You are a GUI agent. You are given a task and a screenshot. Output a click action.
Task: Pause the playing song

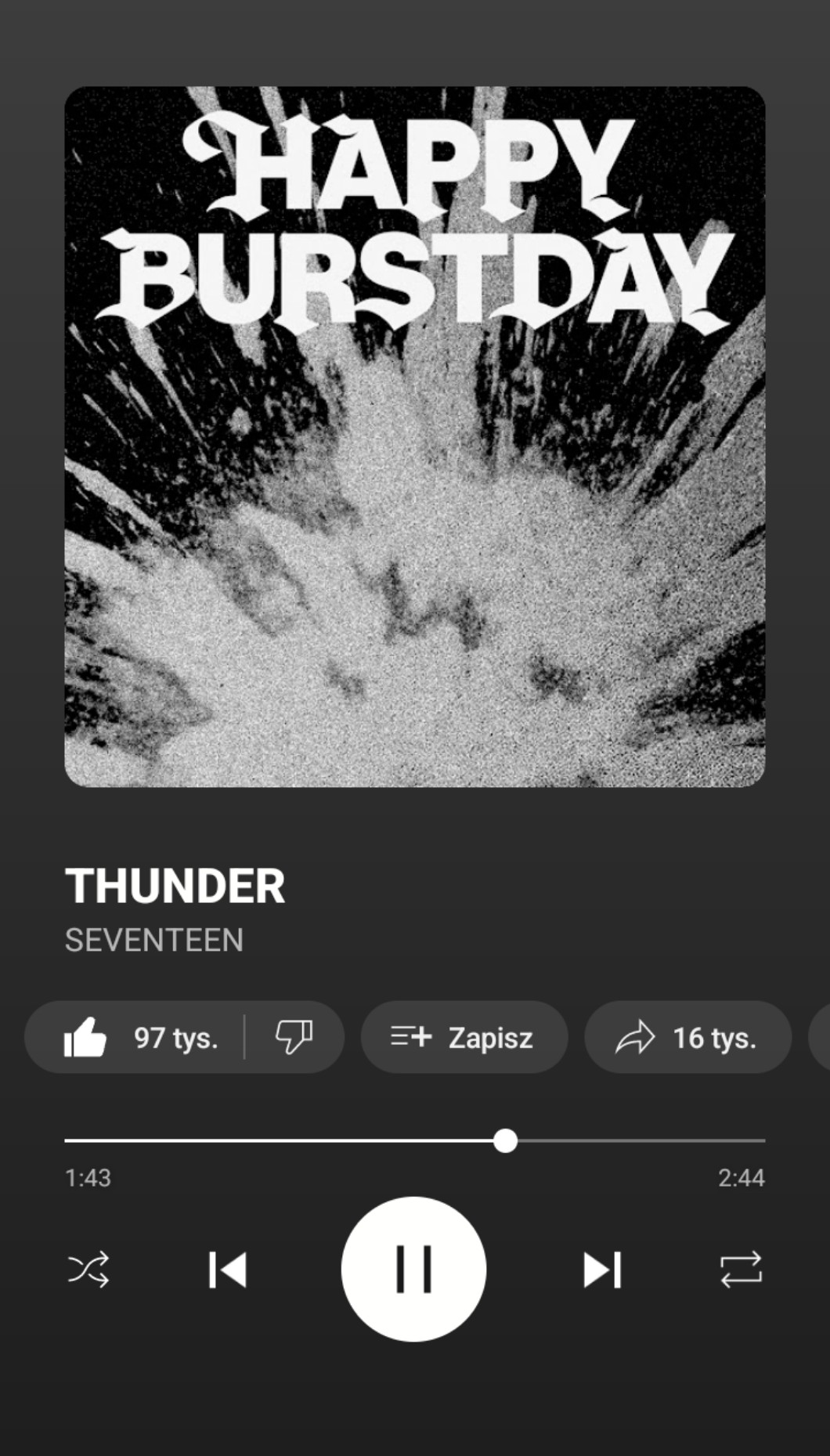[x=413, y=1269]
